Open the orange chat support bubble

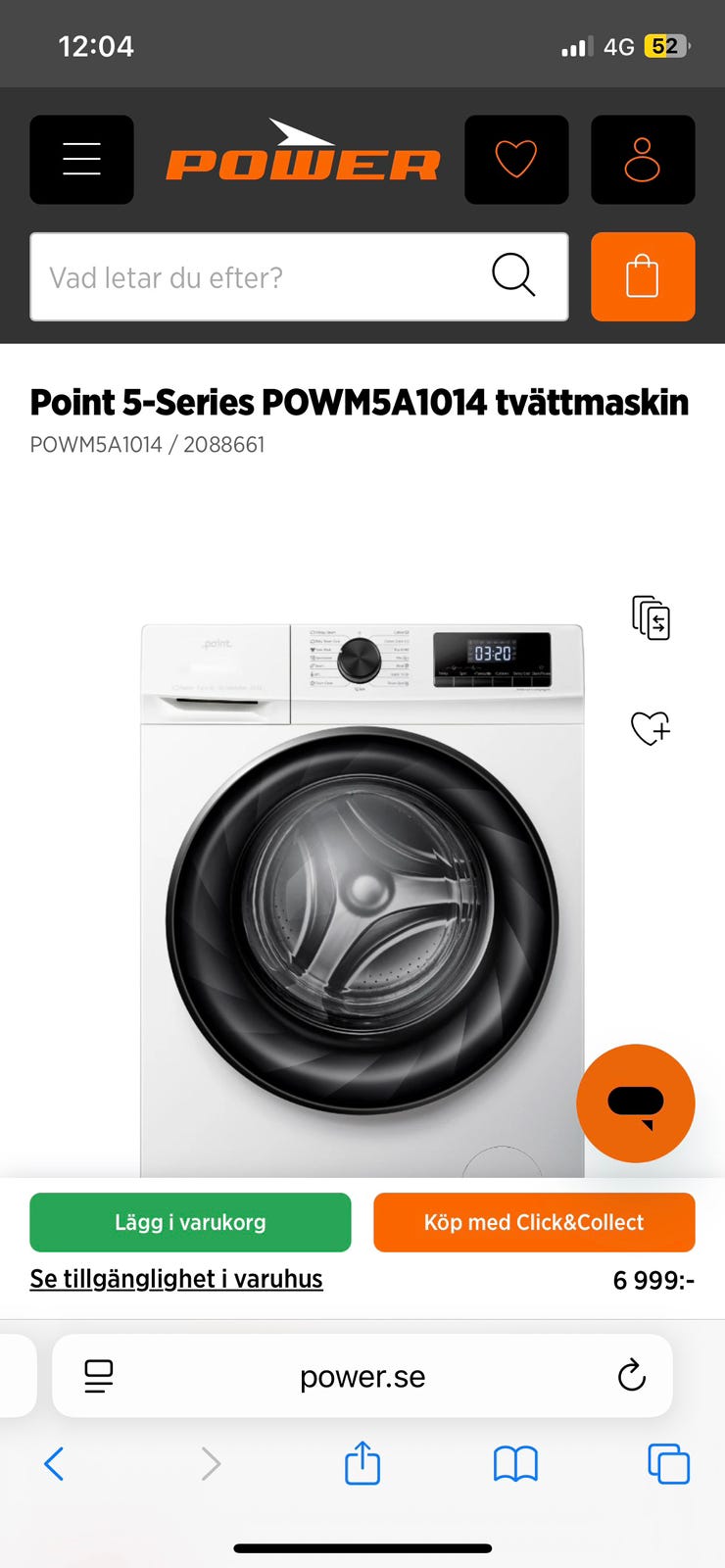point(636,1102)
